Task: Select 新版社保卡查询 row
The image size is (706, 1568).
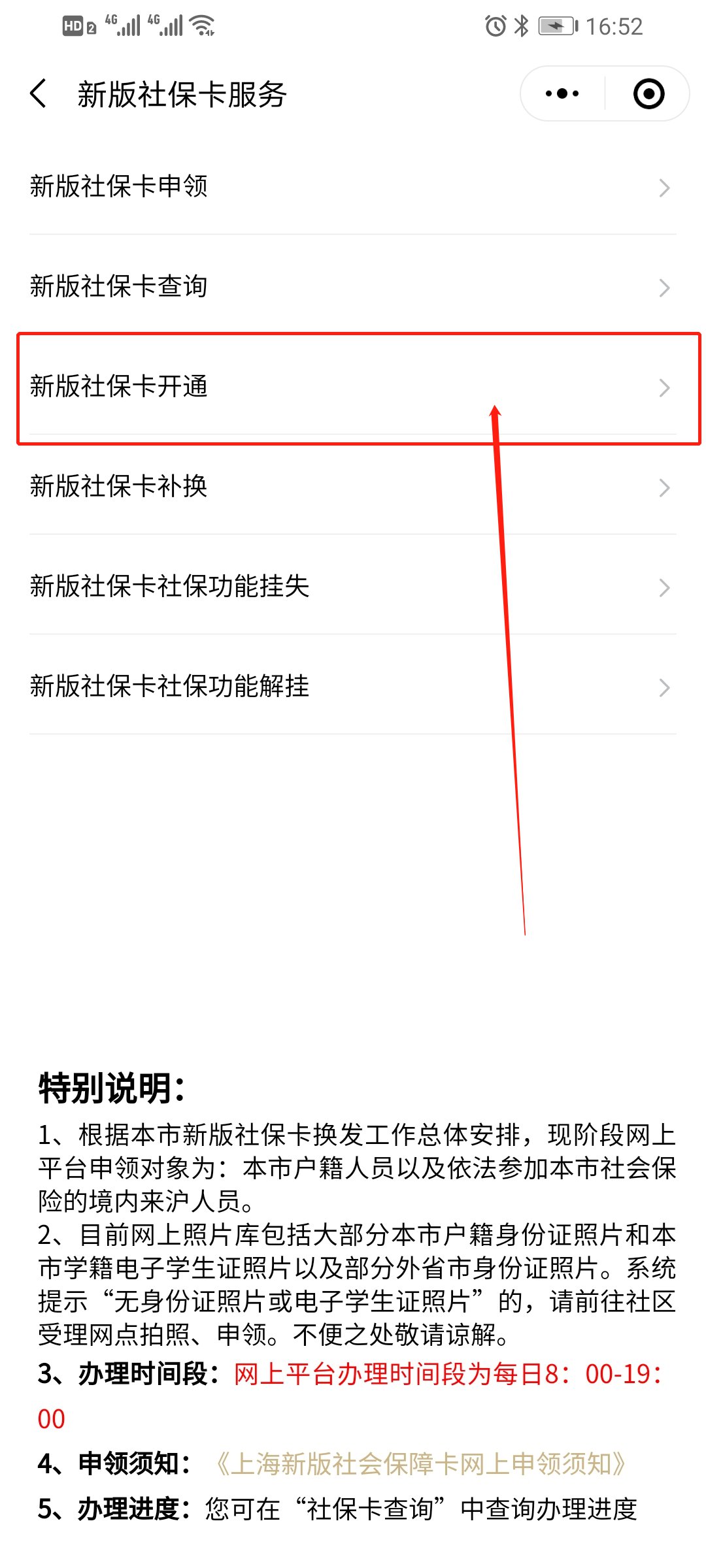Action: coord(353,287)
